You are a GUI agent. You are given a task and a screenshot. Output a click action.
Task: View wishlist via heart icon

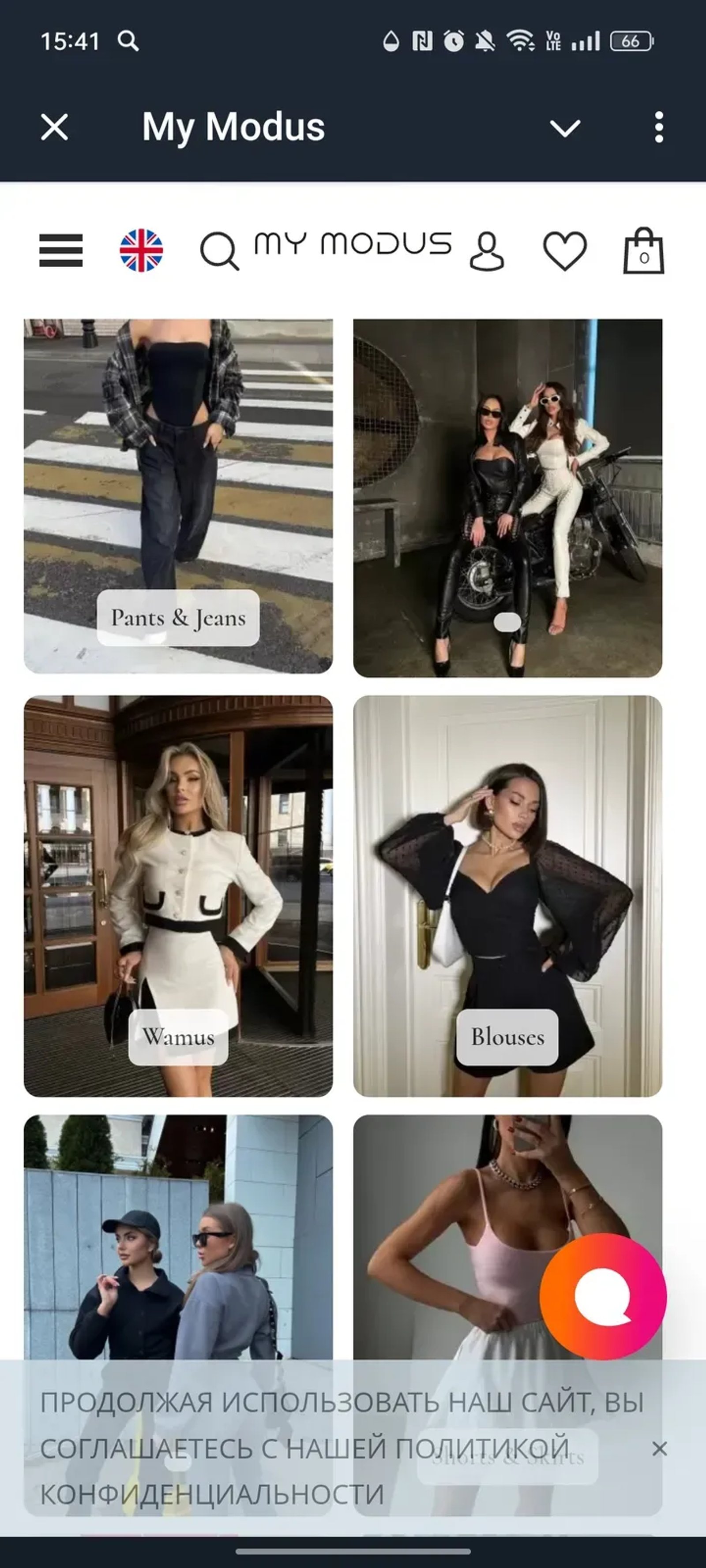point(565,251)
